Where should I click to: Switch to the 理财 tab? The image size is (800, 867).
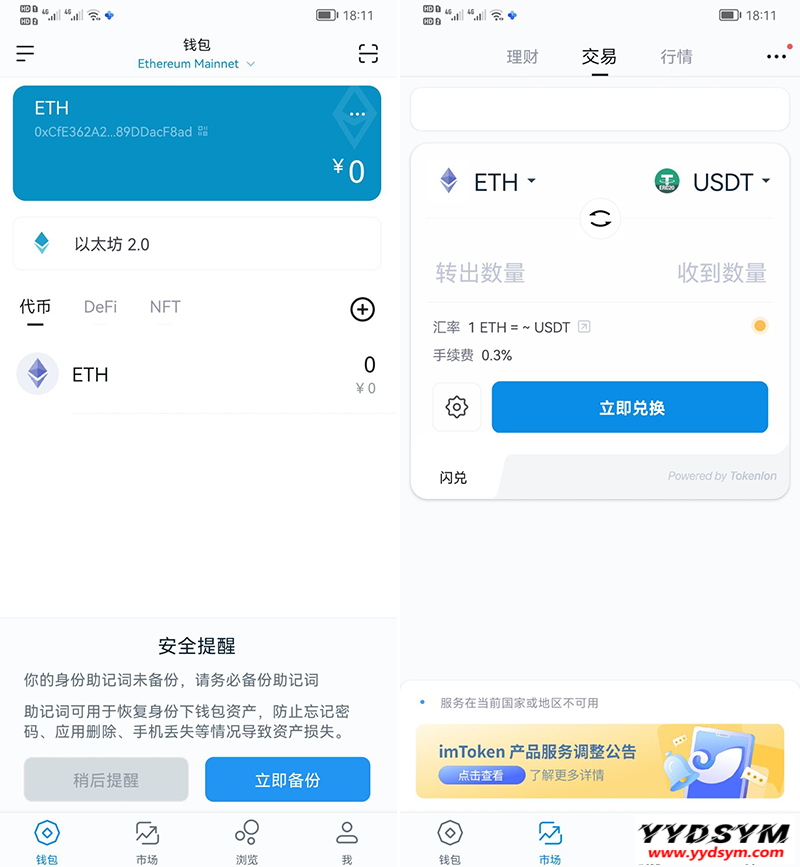click(x=522, y=57)
